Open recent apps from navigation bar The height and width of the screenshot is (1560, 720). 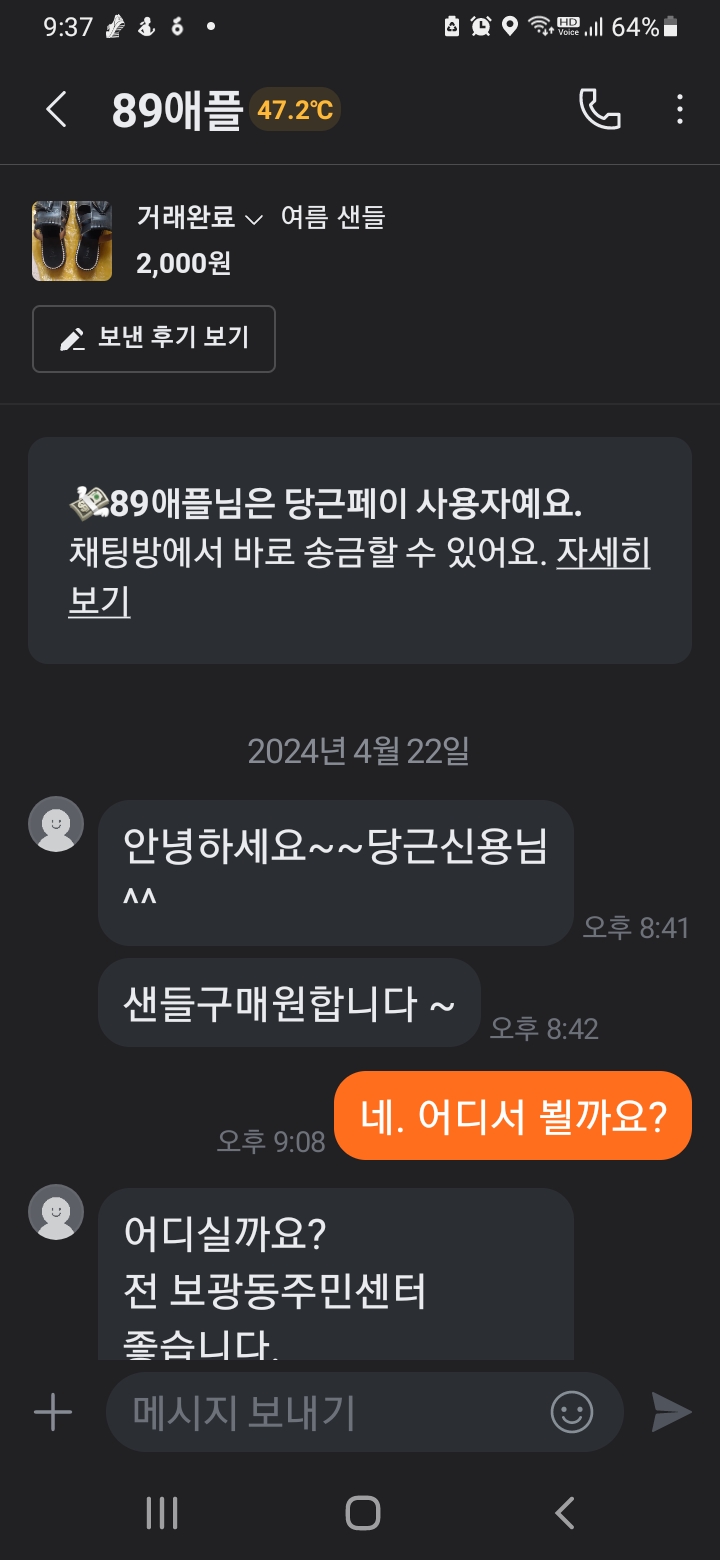[x=162, y=1513]
